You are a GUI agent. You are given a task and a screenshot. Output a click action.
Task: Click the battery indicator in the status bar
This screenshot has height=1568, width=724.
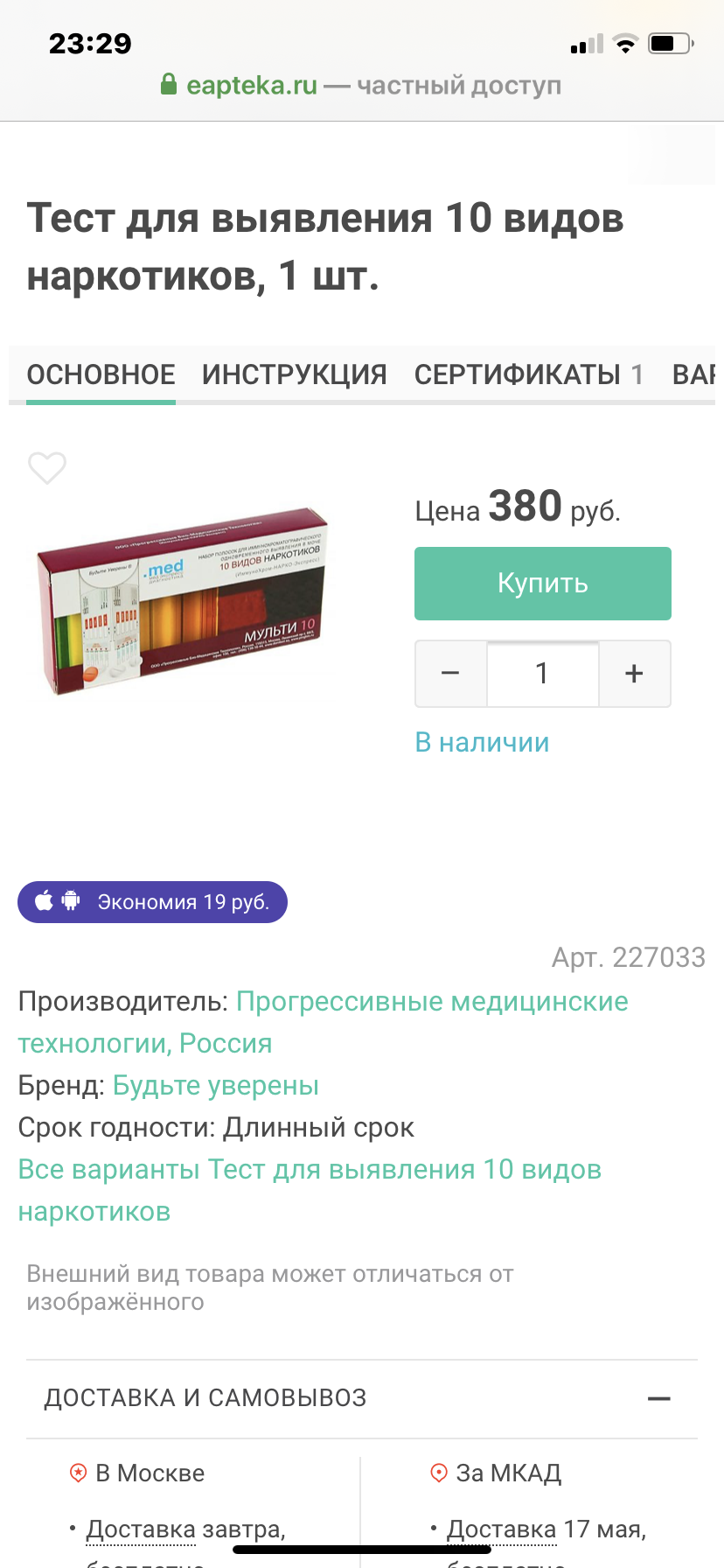[x=670, y=43]
